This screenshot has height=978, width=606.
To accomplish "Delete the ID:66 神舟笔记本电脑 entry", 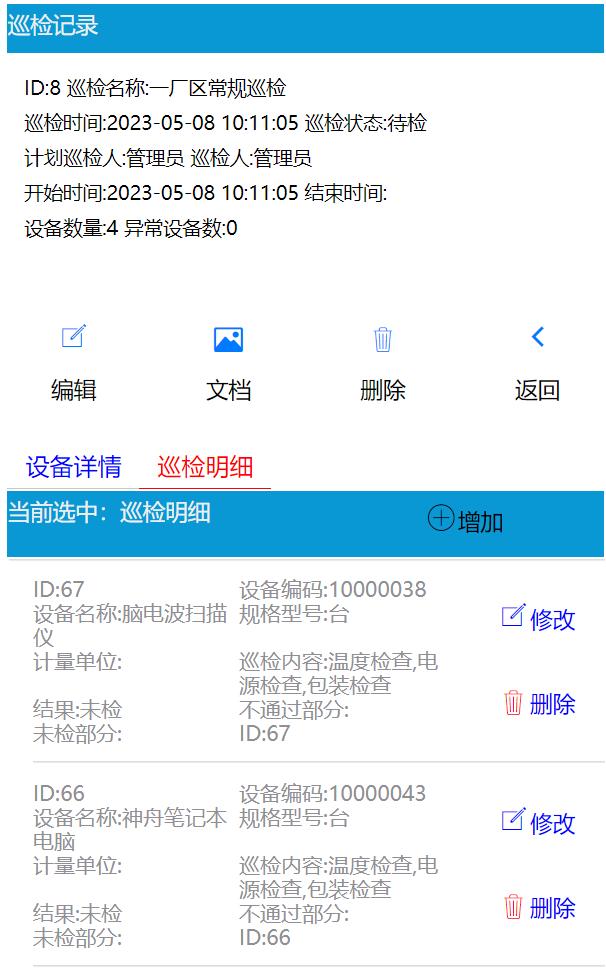I will (539, 908).
